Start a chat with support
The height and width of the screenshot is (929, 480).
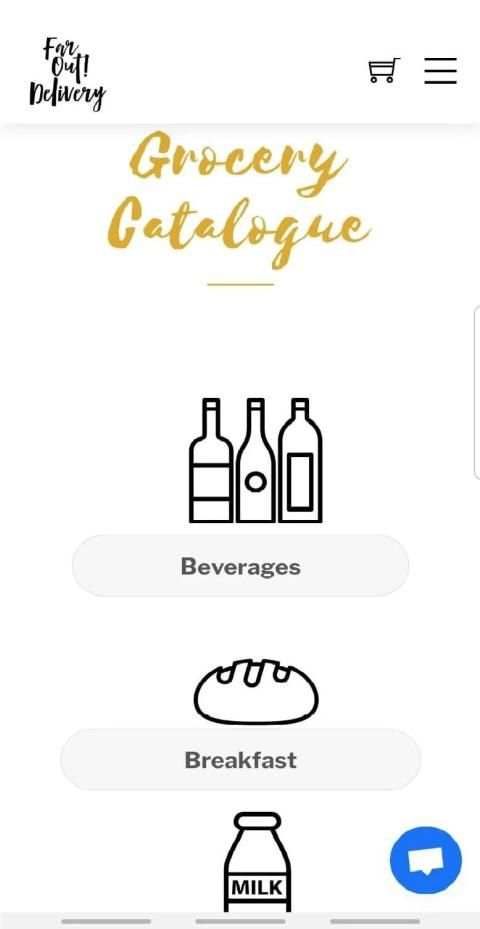[425, 861]
